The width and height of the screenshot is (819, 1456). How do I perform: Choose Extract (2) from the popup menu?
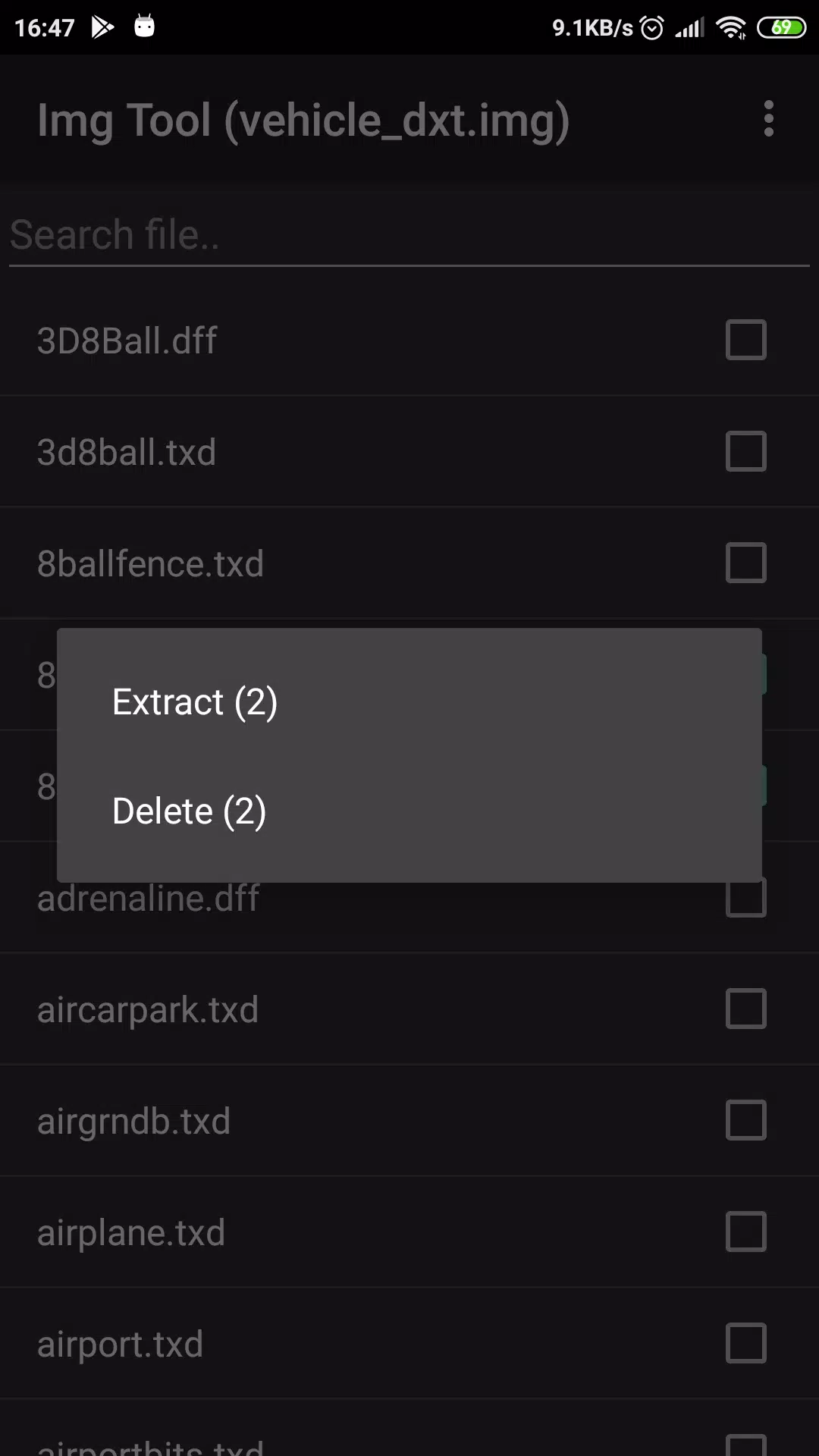195,701
